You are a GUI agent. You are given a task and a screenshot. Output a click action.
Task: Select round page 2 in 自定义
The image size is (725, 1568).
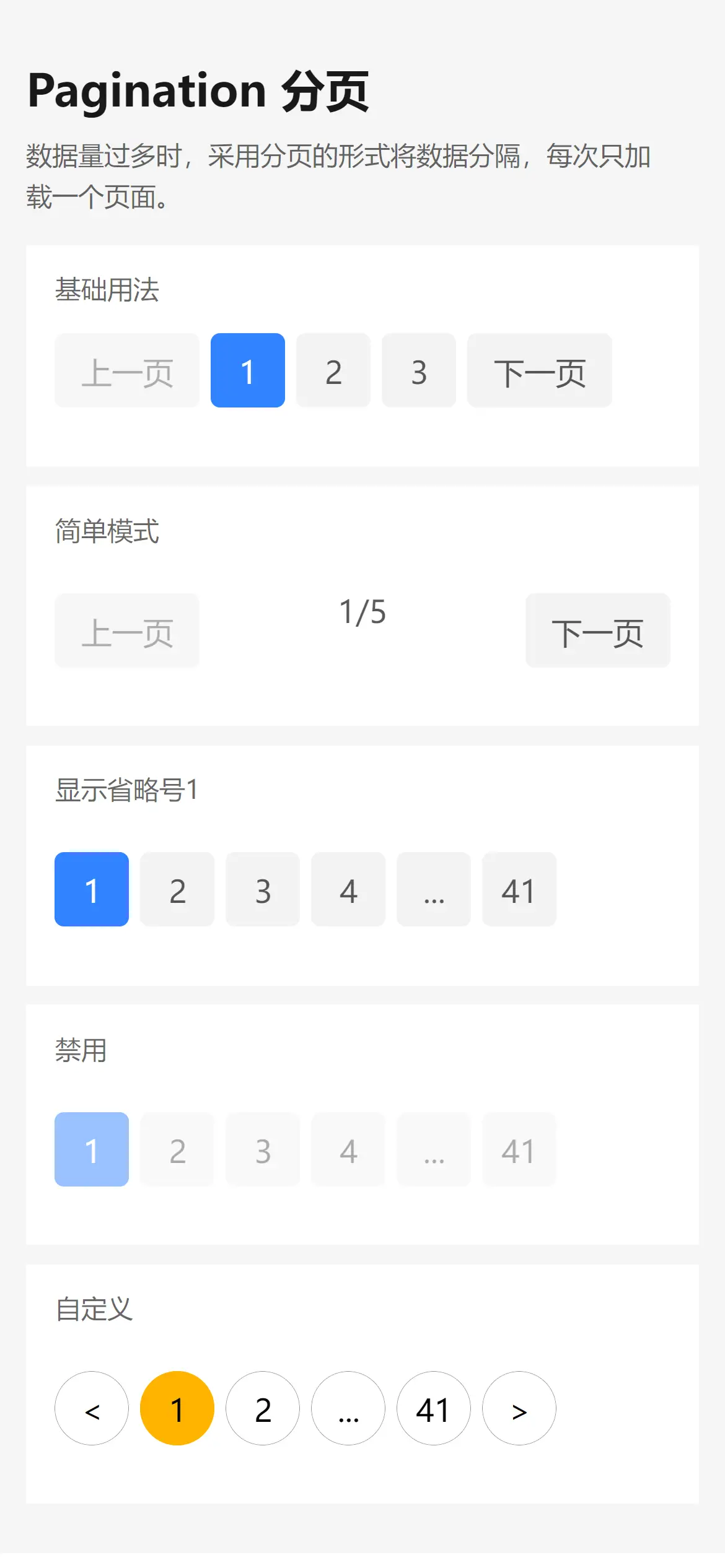[263, 1408]
